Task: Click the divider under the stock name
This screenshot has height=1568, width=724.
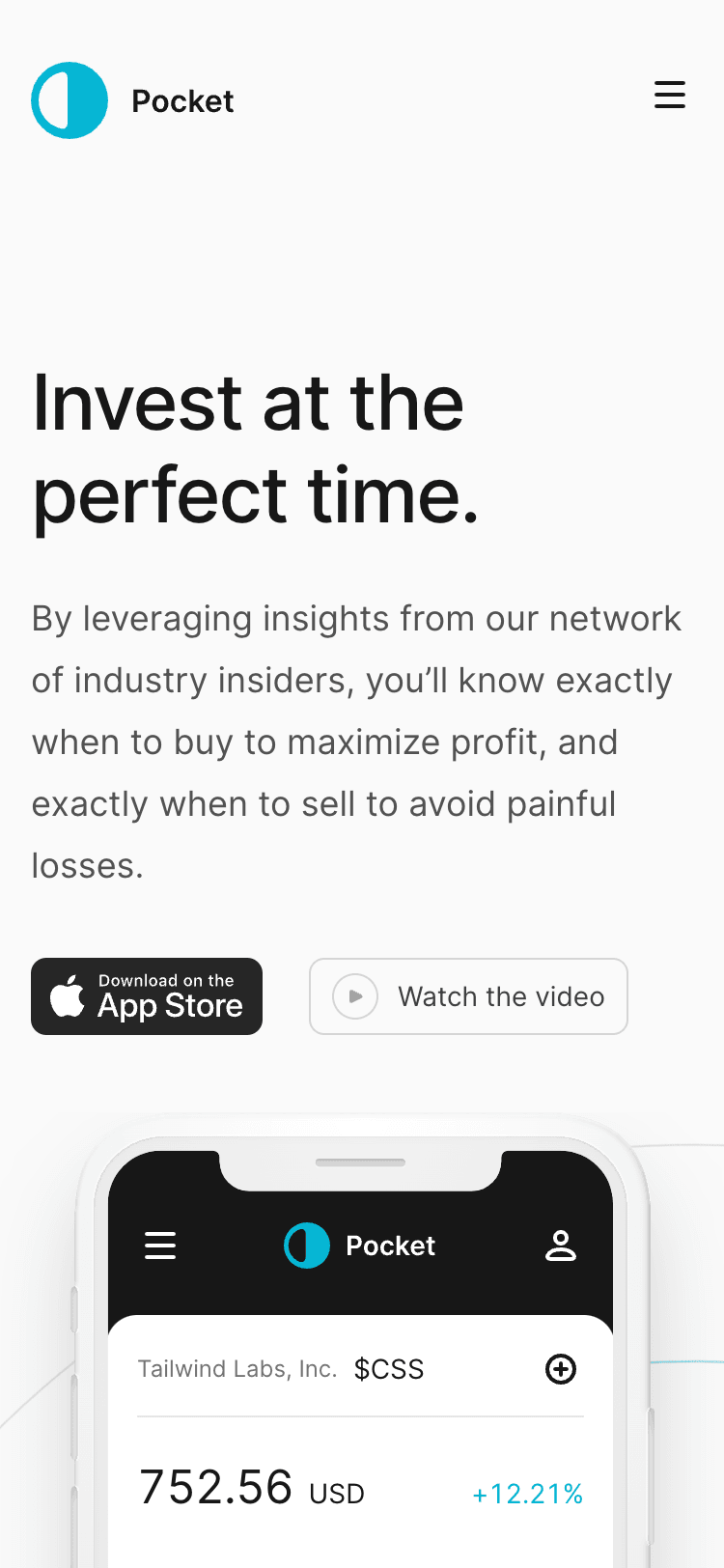Action: point(360,1415)
